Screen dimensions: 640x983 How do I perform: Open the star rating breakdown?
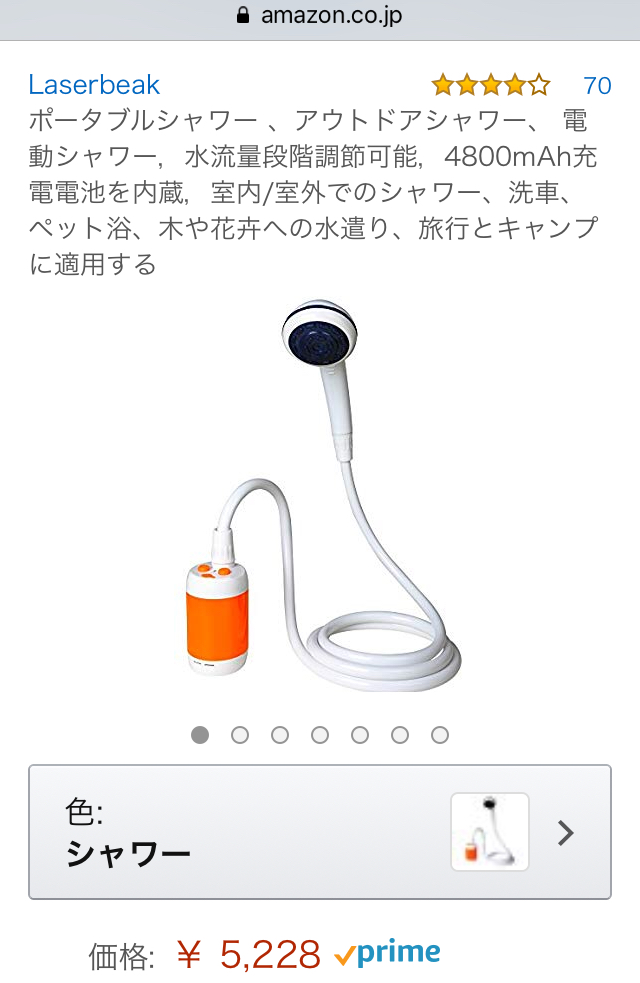[x=490, y=85]
